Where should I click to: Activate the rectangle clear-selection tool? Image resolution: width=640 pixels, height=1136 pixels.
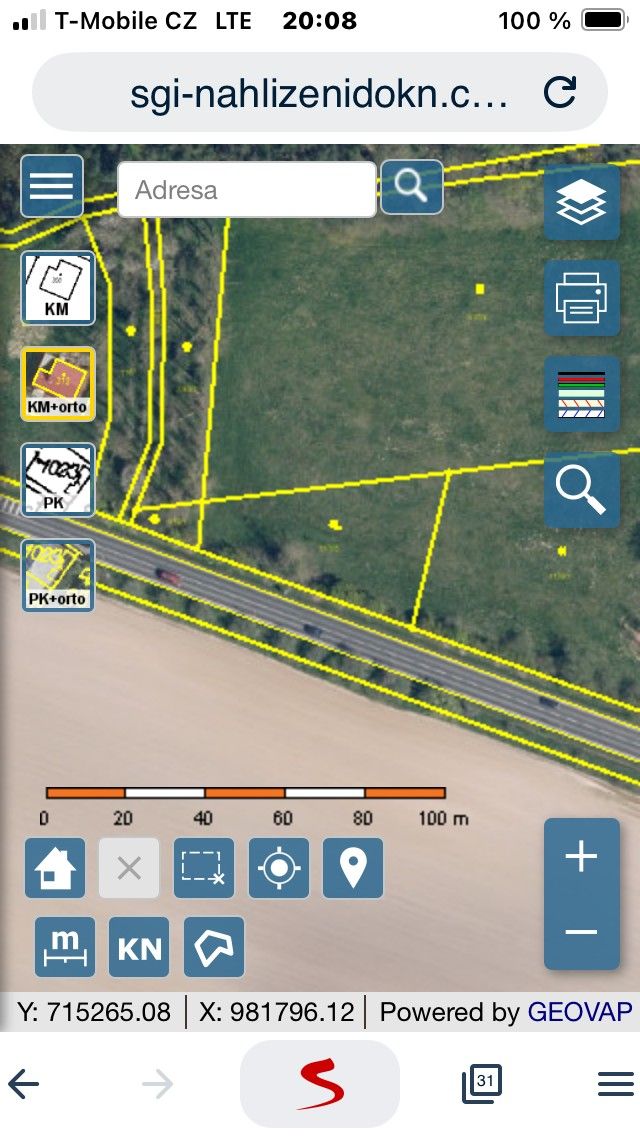pyautogui.click(x=204, y=868)
